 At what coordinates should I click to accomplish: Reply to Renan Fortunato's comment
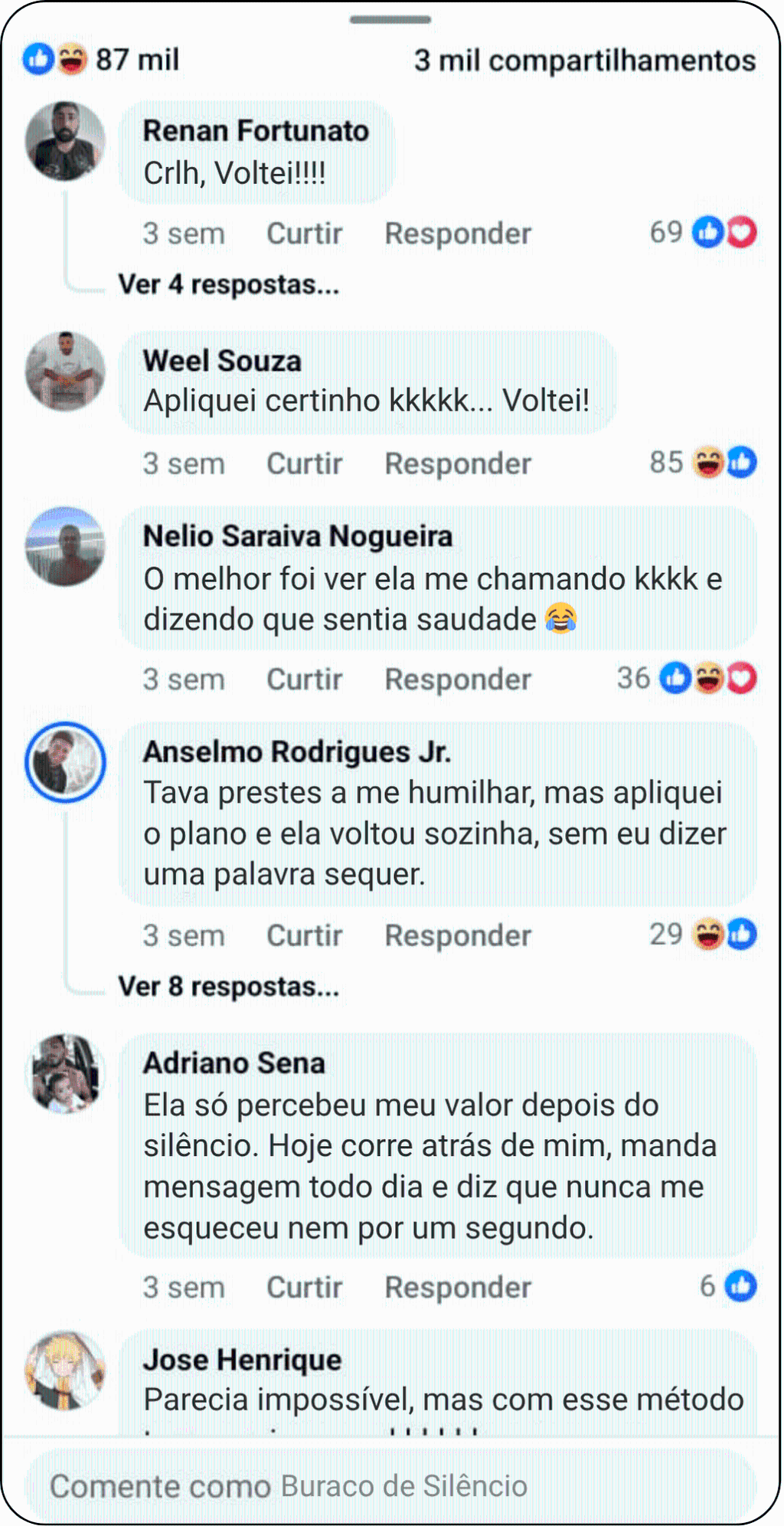[457, 234]
